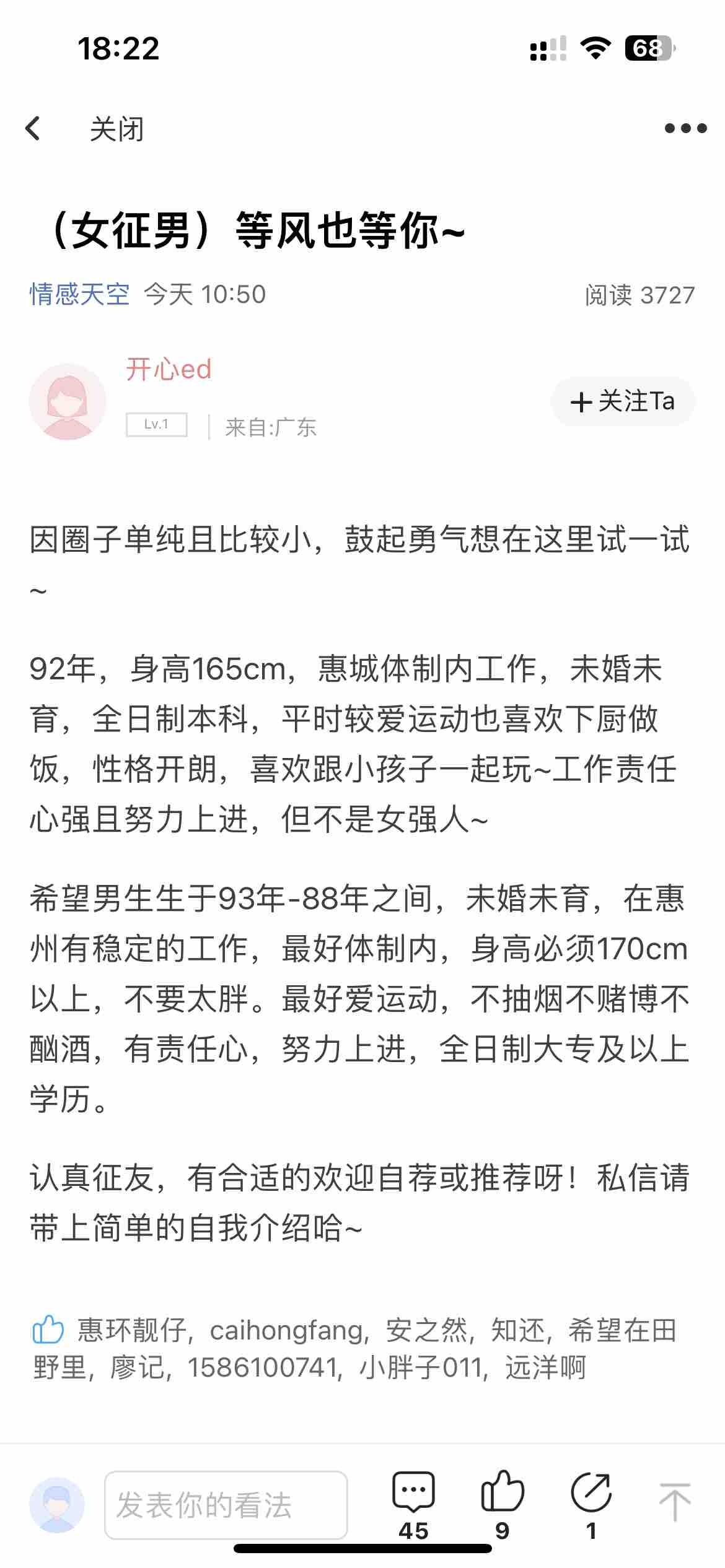725x1568 pixels.
Task: Open liker 惠环靓仔's profile
Action: [x=131, y=1330]
